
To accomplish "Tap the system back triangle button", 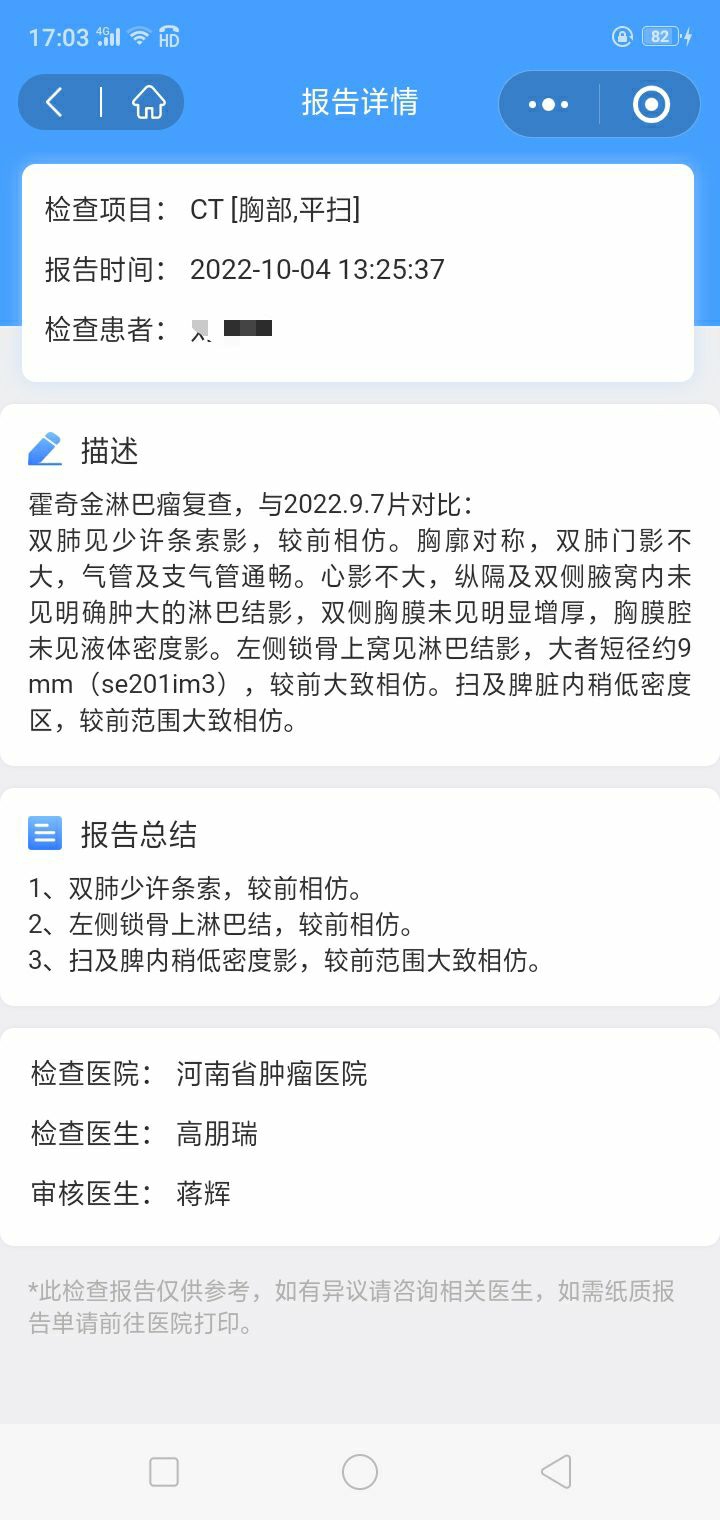I will tap(556, 1471).
